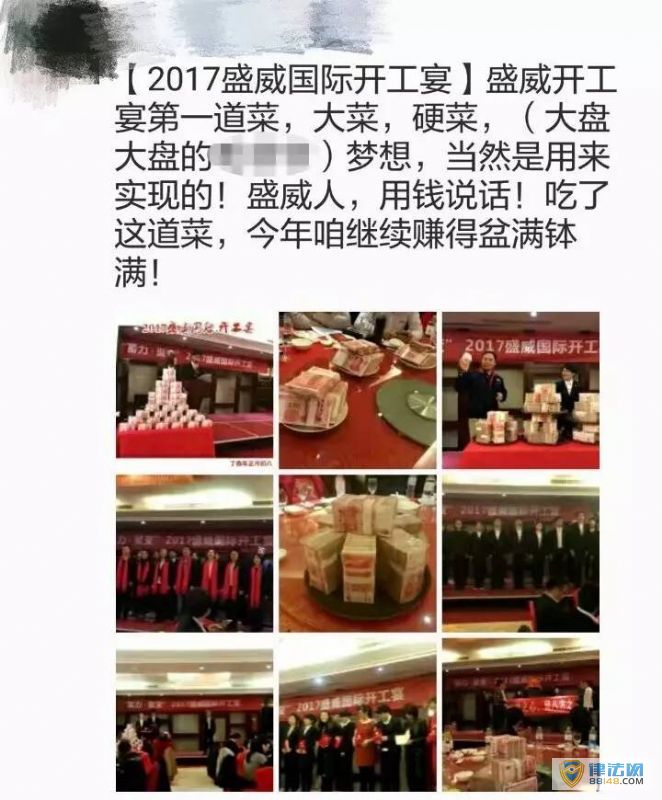Open the close-up photo of bundled cash bricks
The image size is (662, 800).
[358, 553]
